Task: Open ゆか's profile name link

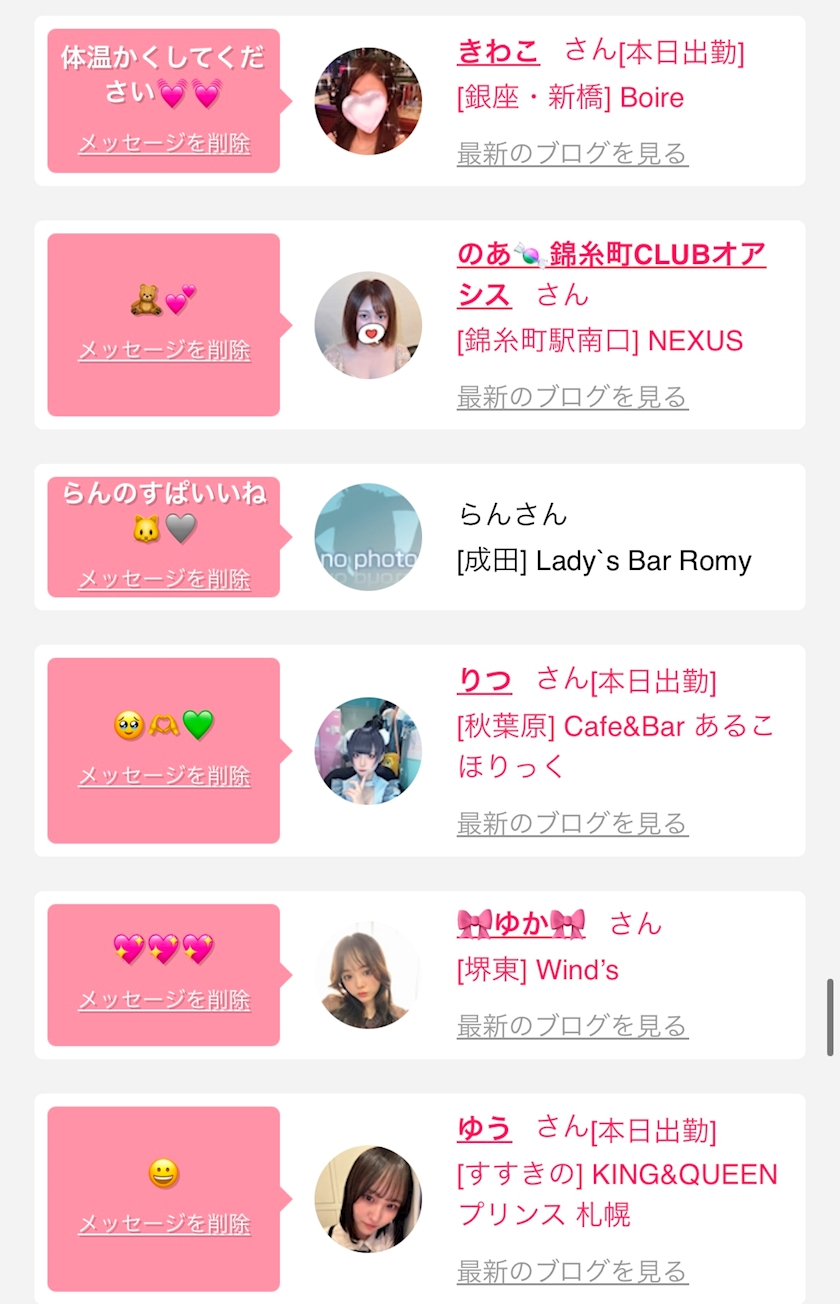Action: (x=521, y=923)
